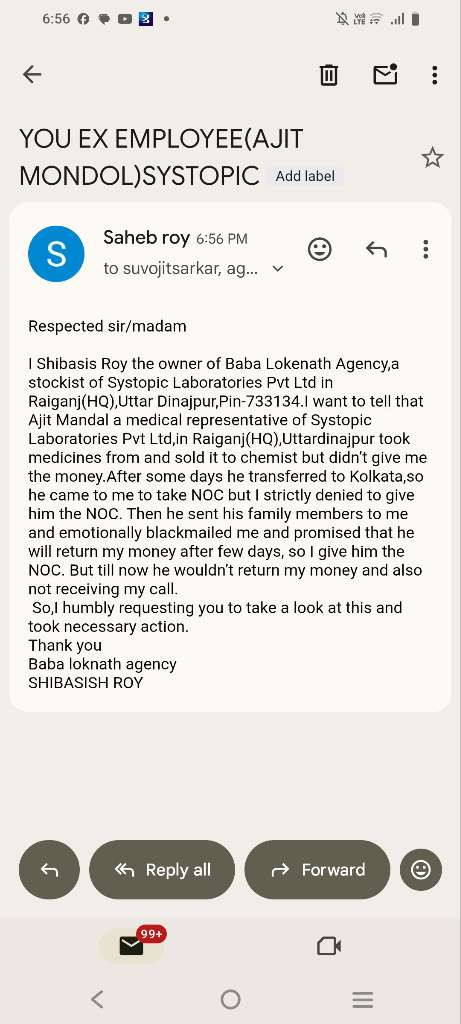Delete this email with the trash icon
Image resolution: width=461 pixels, height=1024 pixels.
(328, 75)
